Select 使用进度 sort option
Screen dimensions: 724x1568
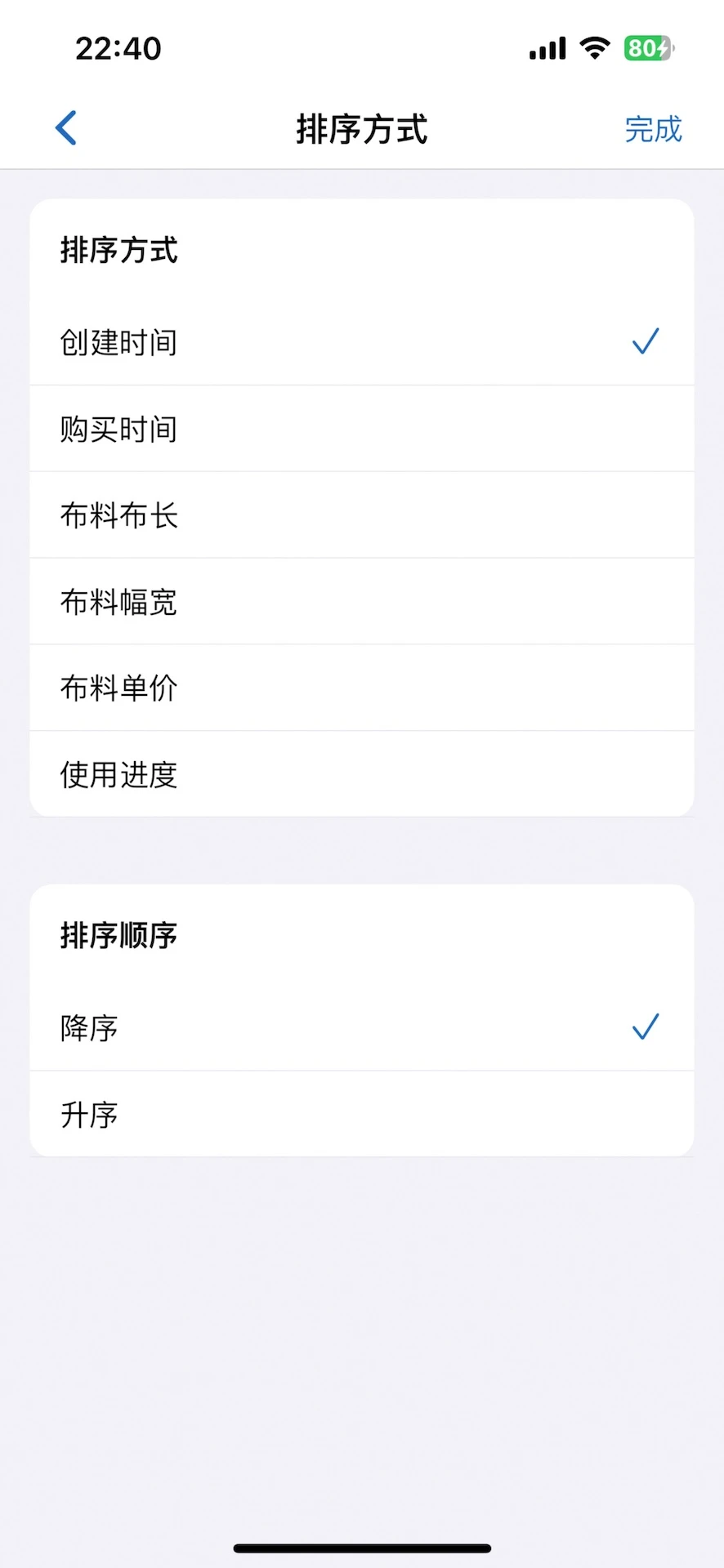[118, 774]
